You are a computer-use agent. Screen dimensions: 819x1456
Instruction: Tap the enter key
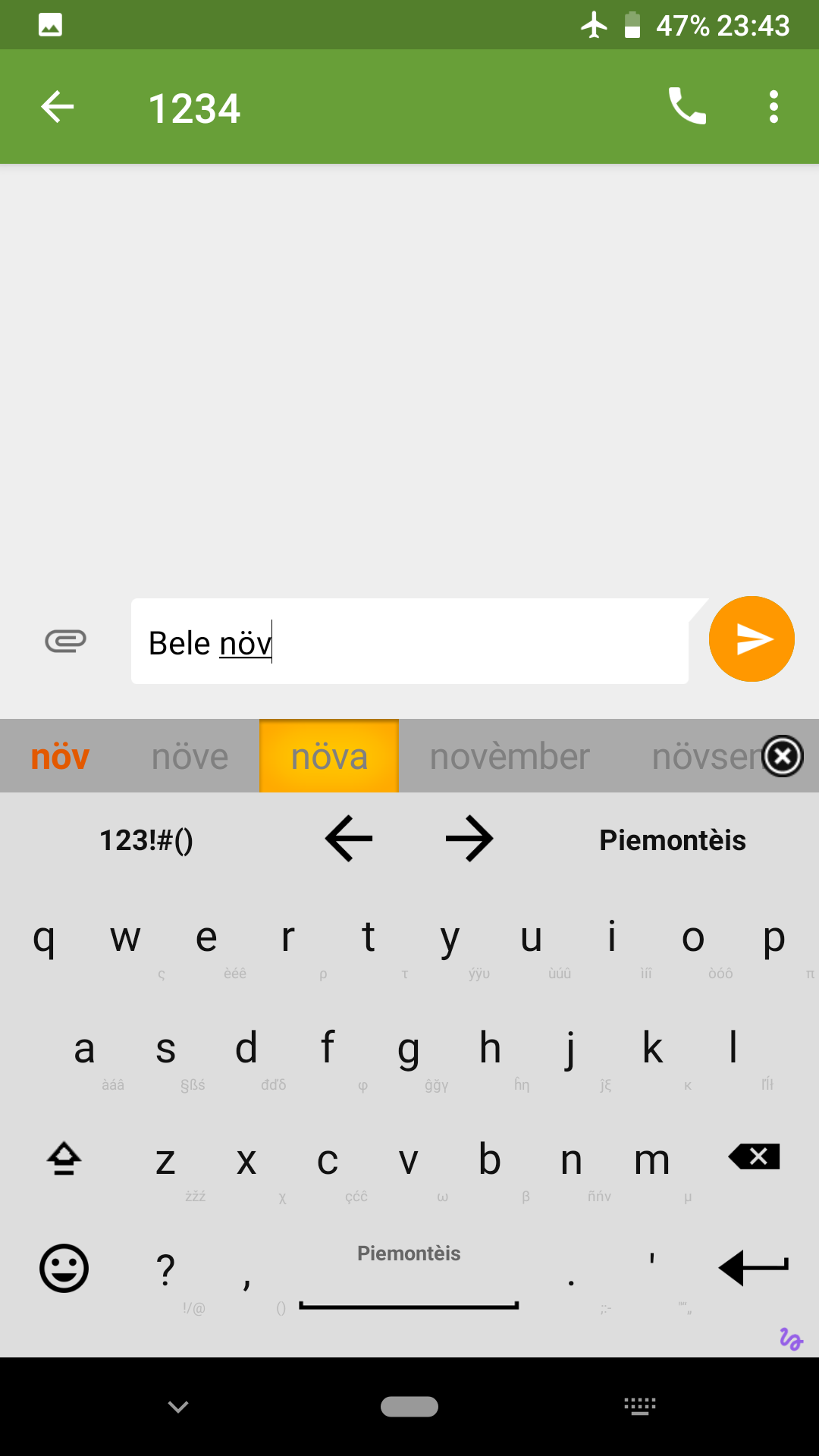pyautogui.click(x=754, y=1268)
